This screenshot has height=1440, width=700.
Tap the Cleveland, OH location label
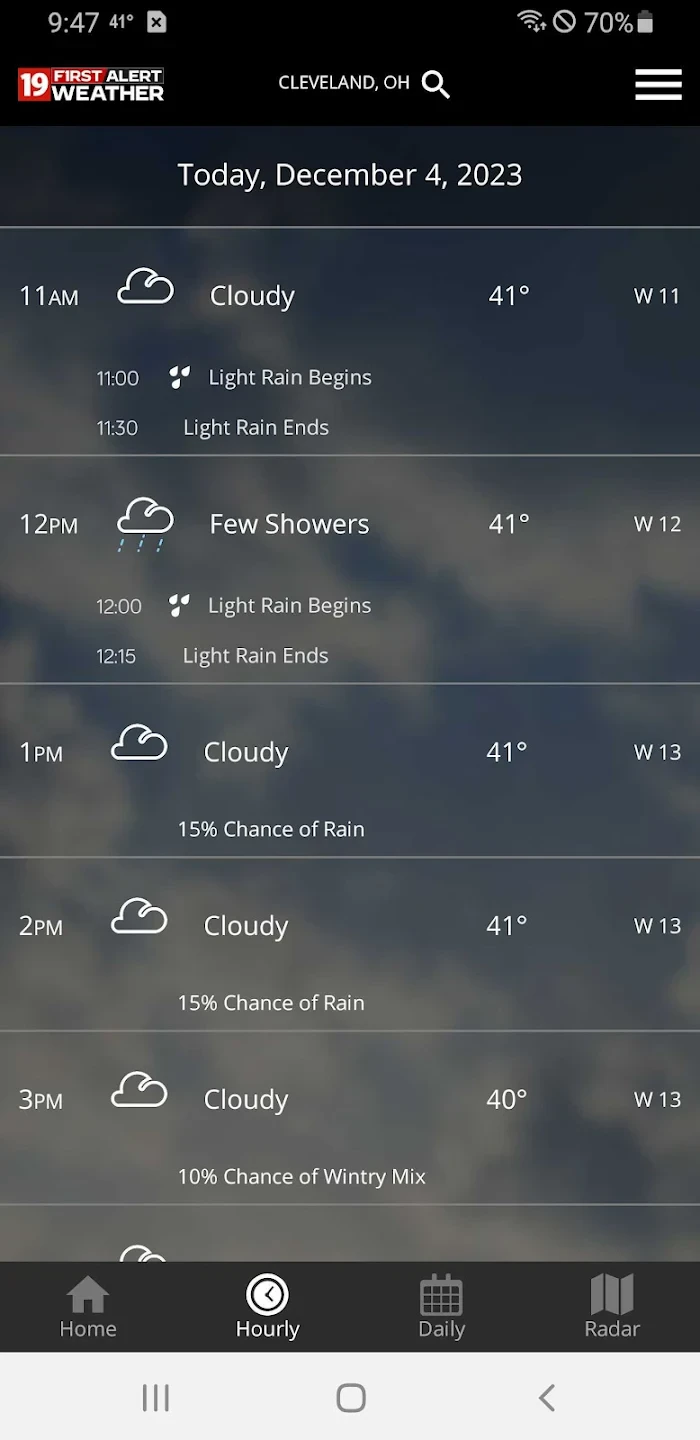pos(344,83)
